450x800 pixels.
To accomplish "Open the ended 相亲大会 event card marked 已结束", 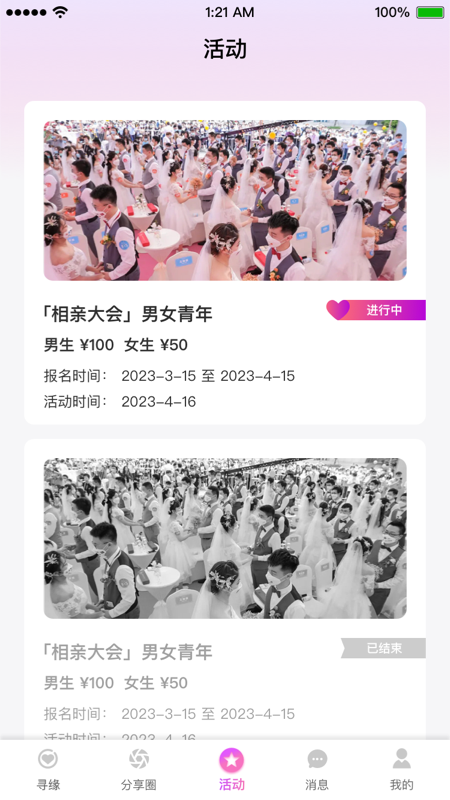I will [225, 589].
